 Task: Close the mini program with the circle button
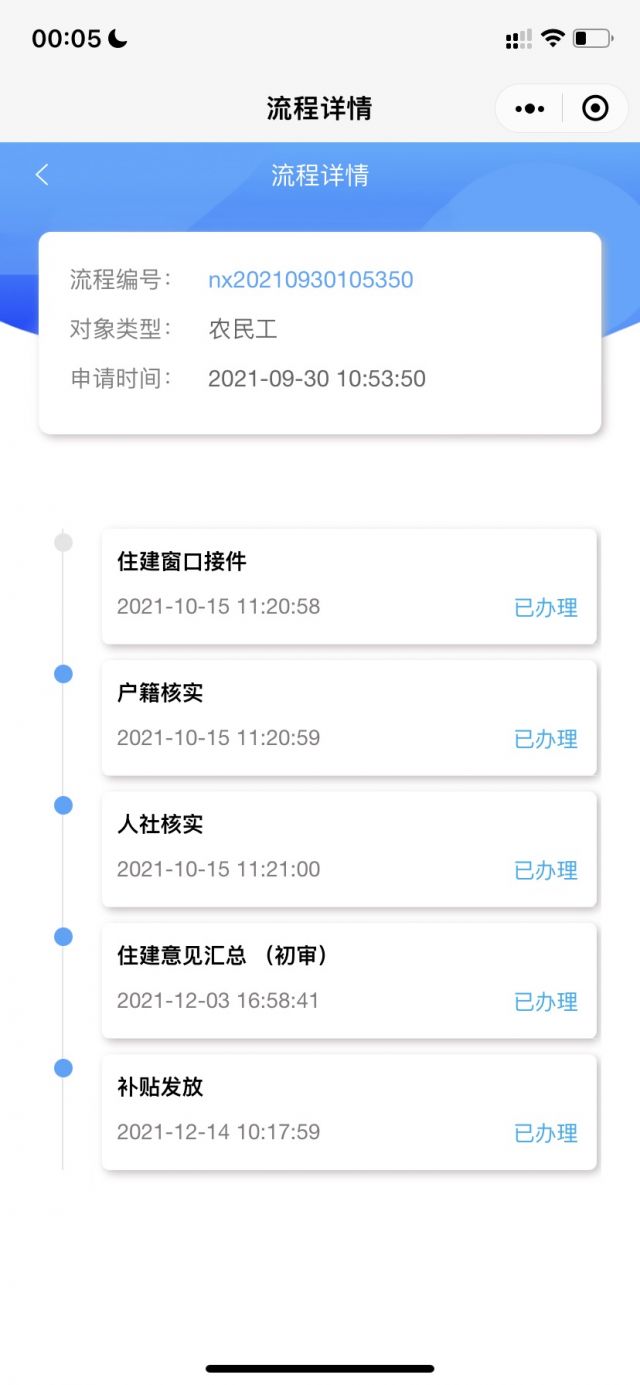[x=595, y=108]
